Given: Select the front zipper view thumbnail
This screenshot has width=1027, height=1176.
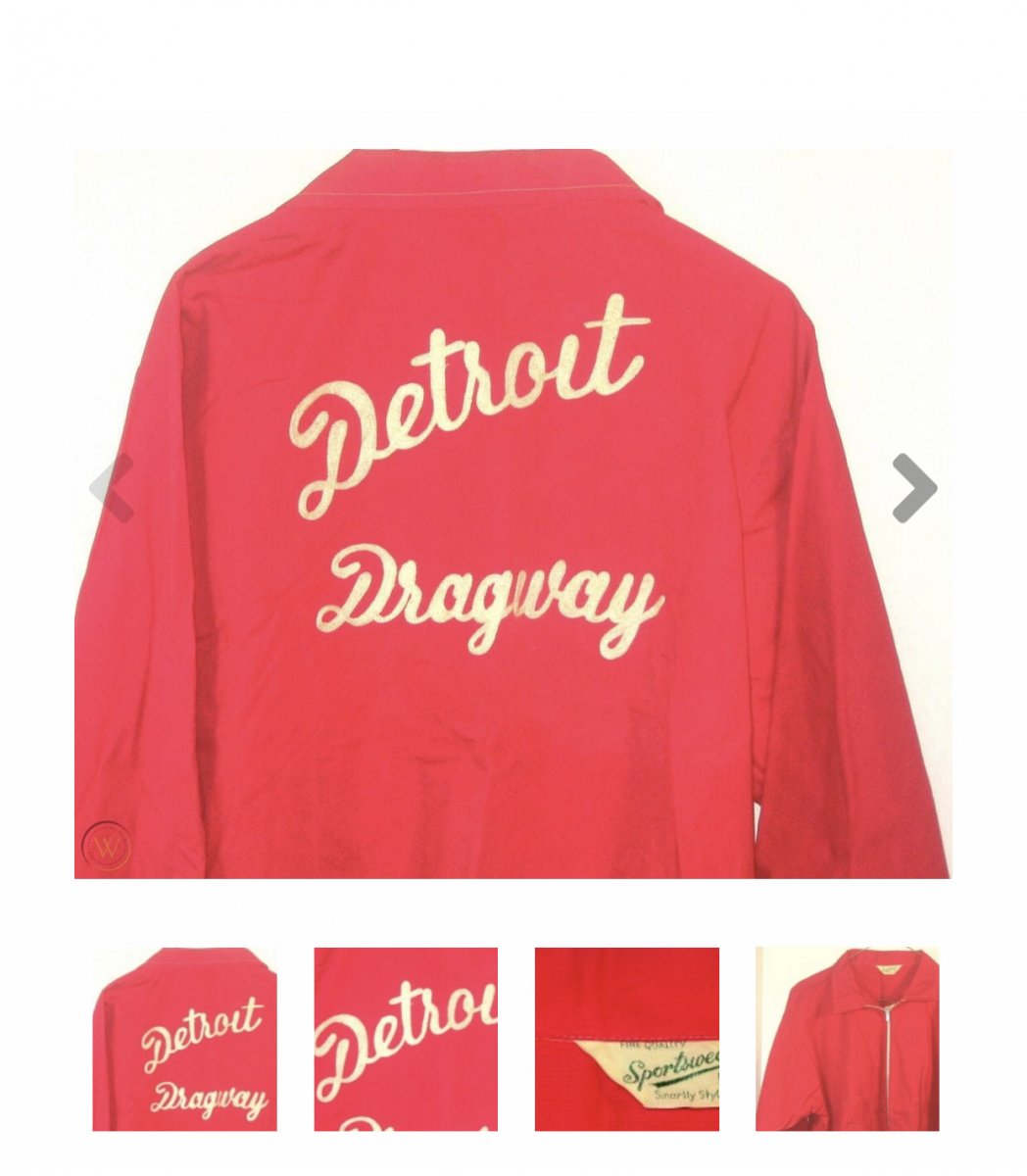Looking at the screenshot, I should click(x=847, y=1039).
